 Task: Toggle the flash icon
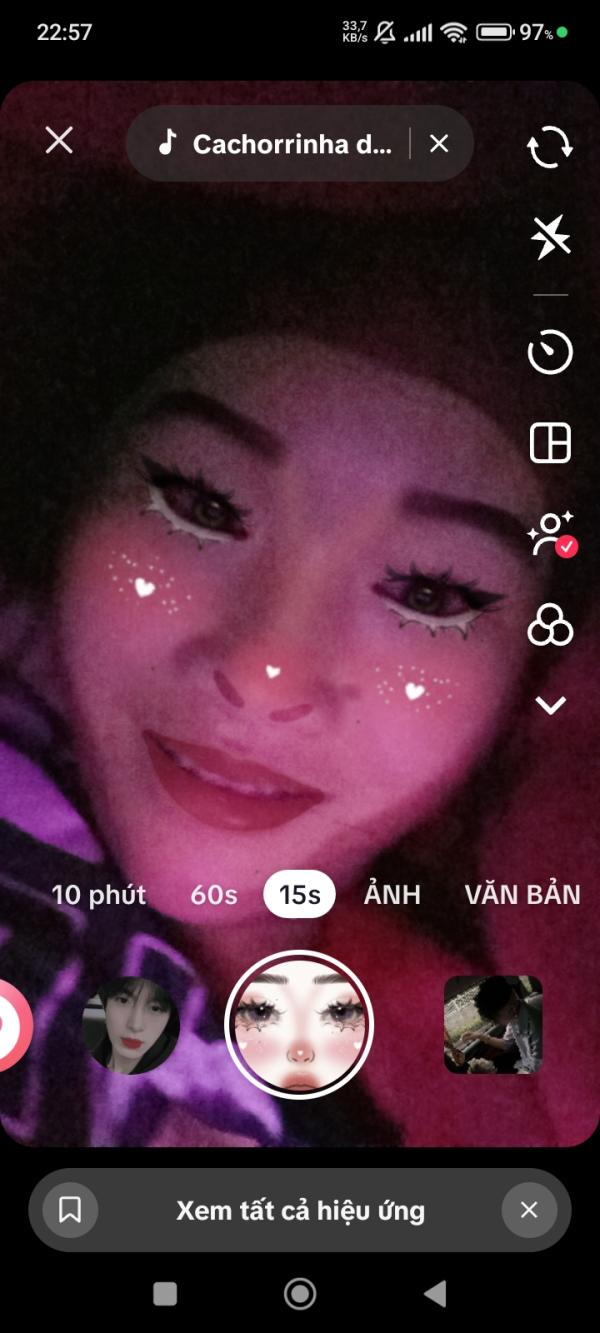click(549, 238)
